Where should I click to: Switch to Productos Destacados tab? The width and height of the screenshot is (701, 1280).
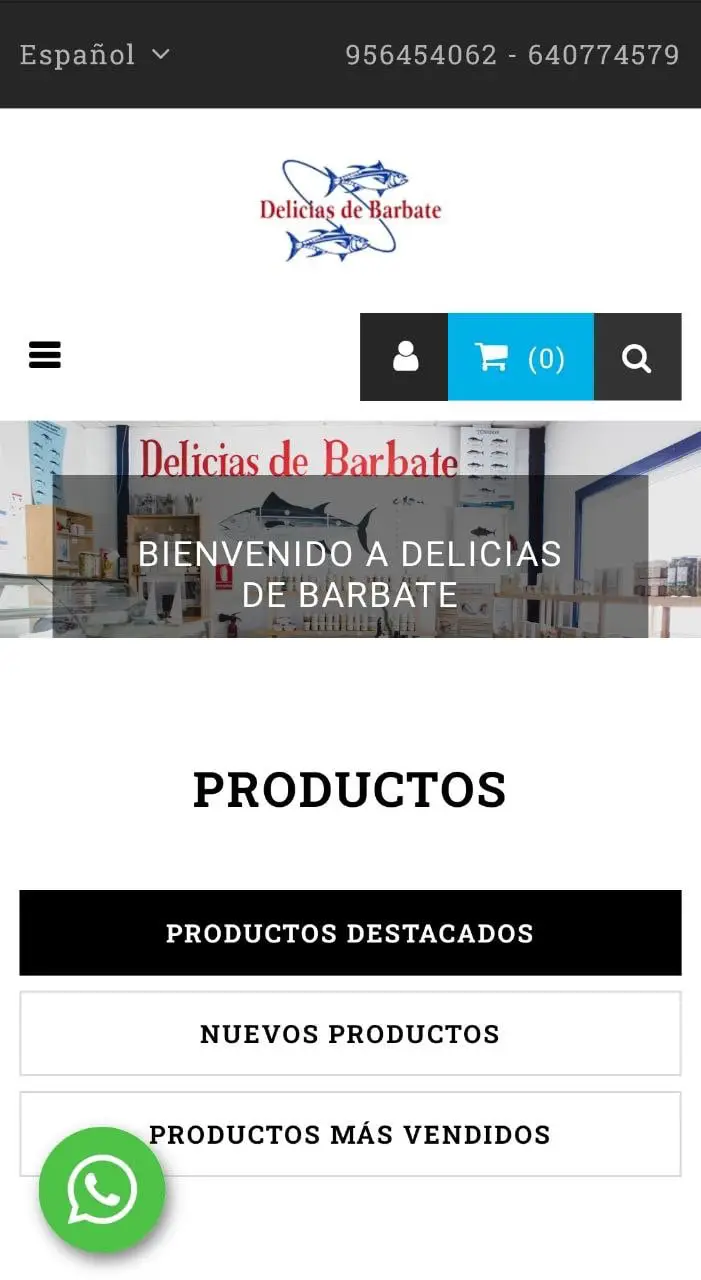click(350, 933)
